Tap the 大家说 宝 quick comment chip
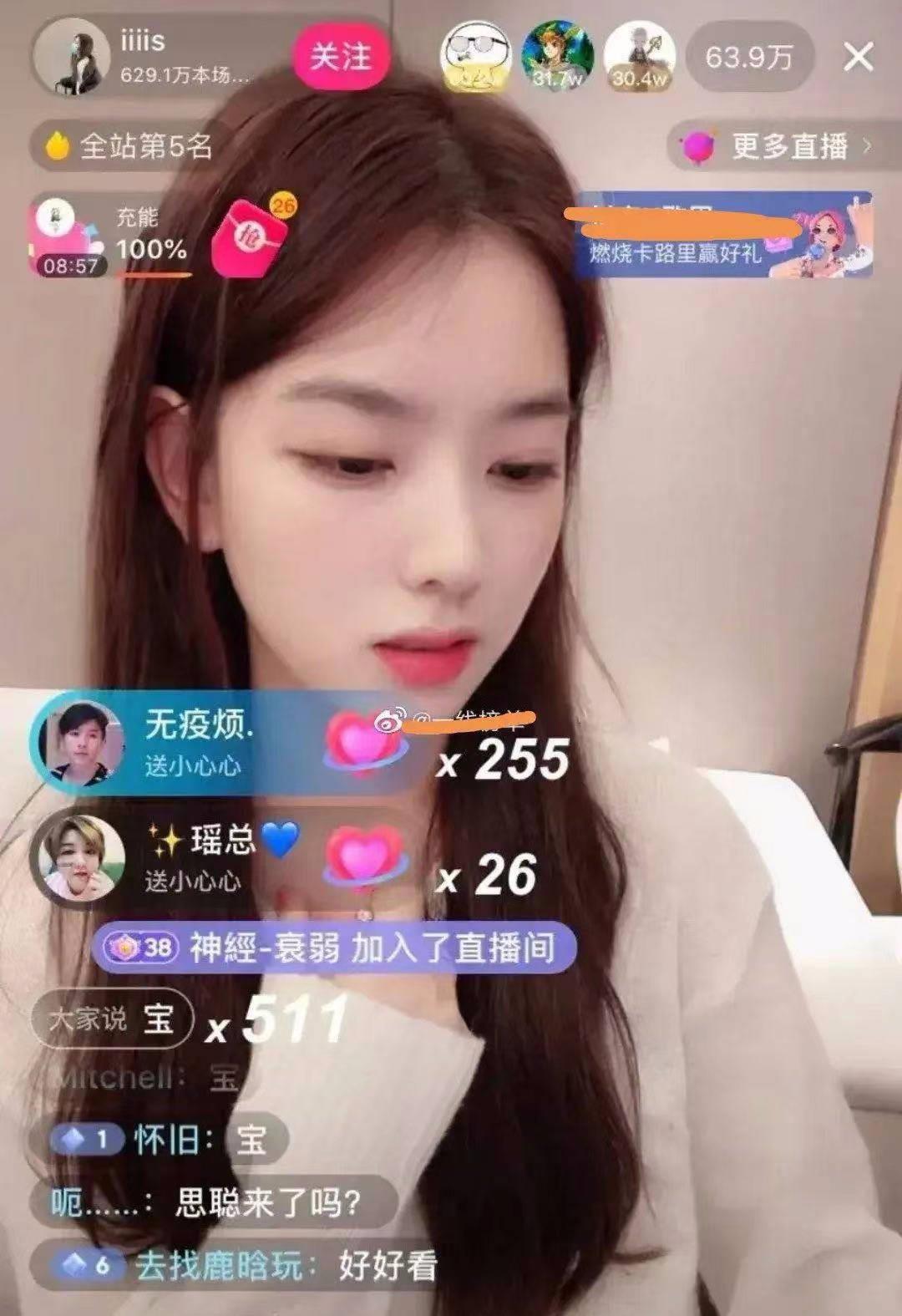The image size is (902, 1316). [x=113, y=1019]
